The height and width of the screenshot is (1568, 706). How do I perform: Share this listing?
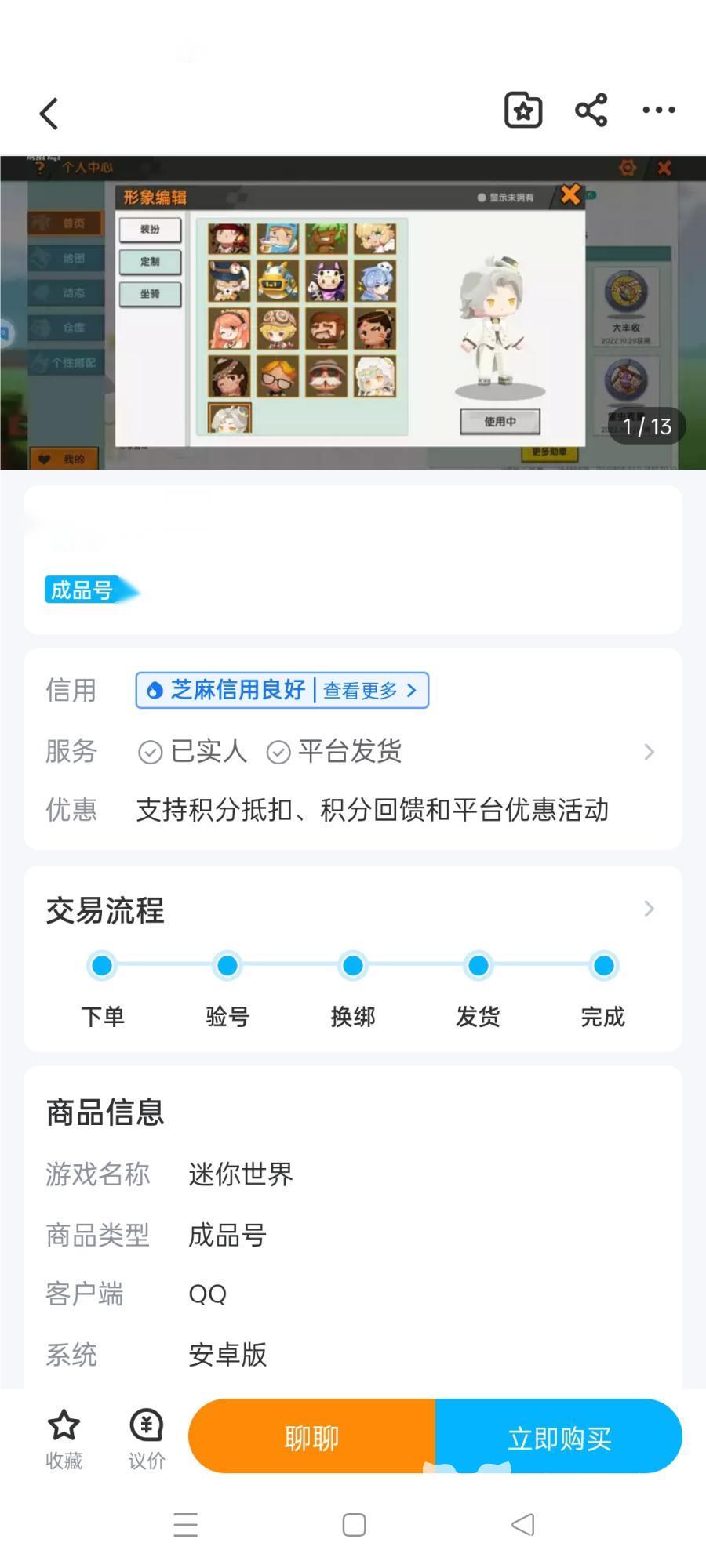click(591, 110)
